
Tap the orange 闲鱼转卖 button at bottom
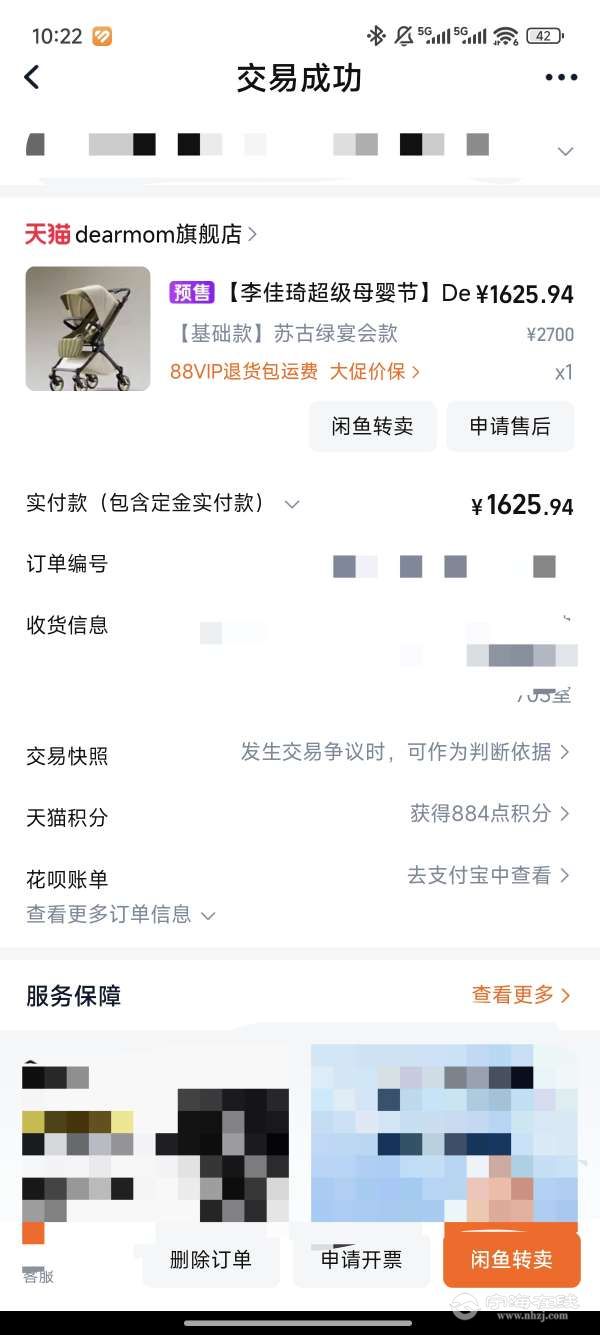tap(511, 1260)
